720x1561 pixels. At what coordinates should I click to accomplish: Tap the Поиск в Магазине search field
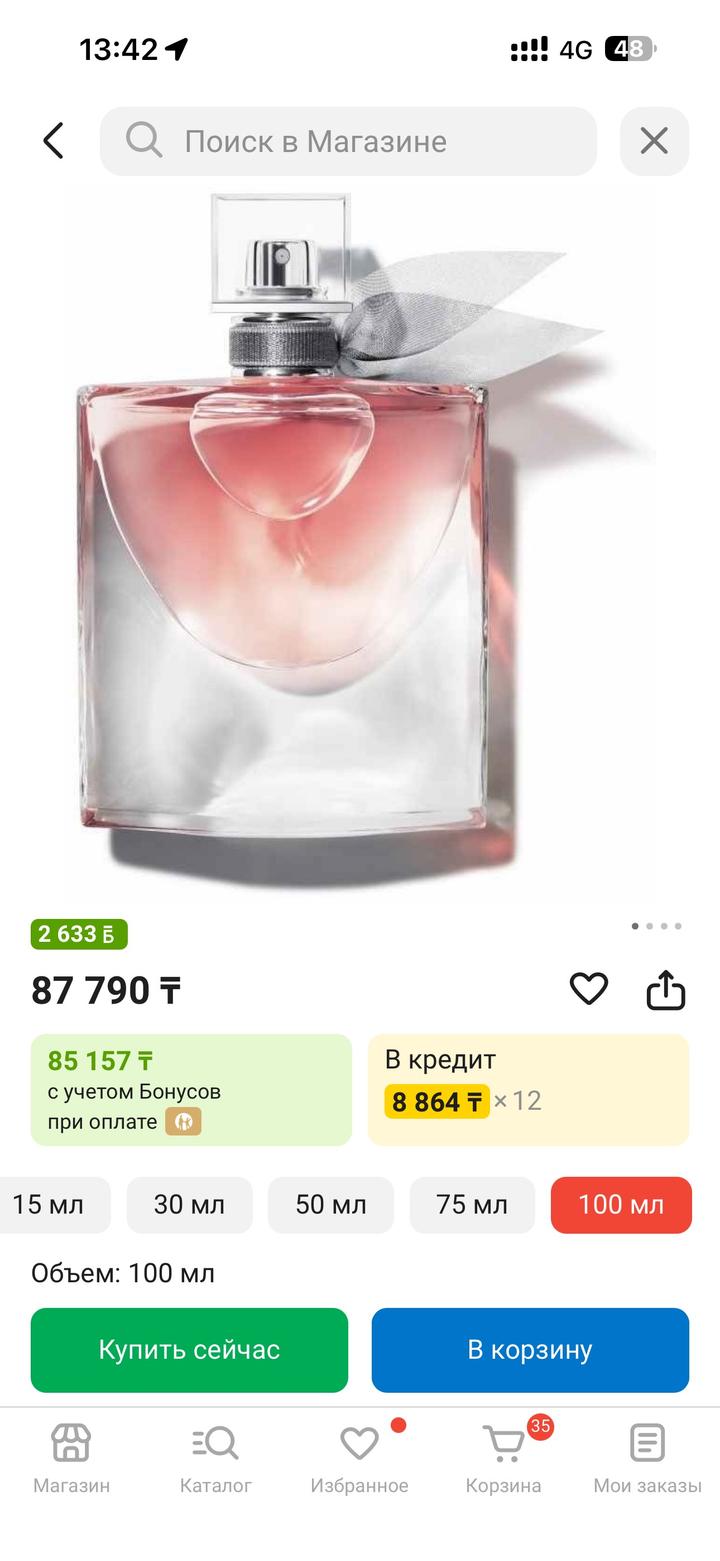point(348,141)
